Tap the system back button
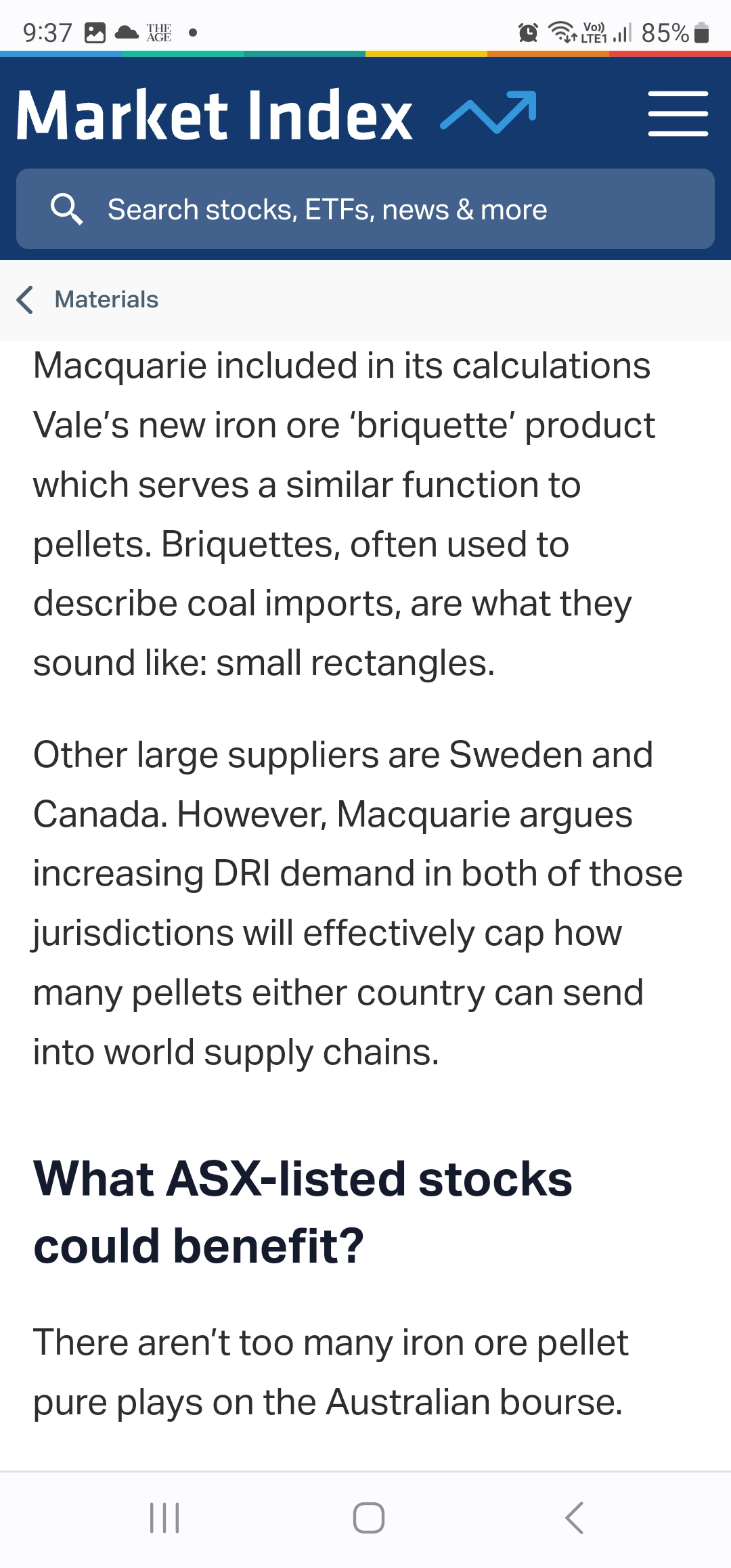 click(x=575, y=1517)
